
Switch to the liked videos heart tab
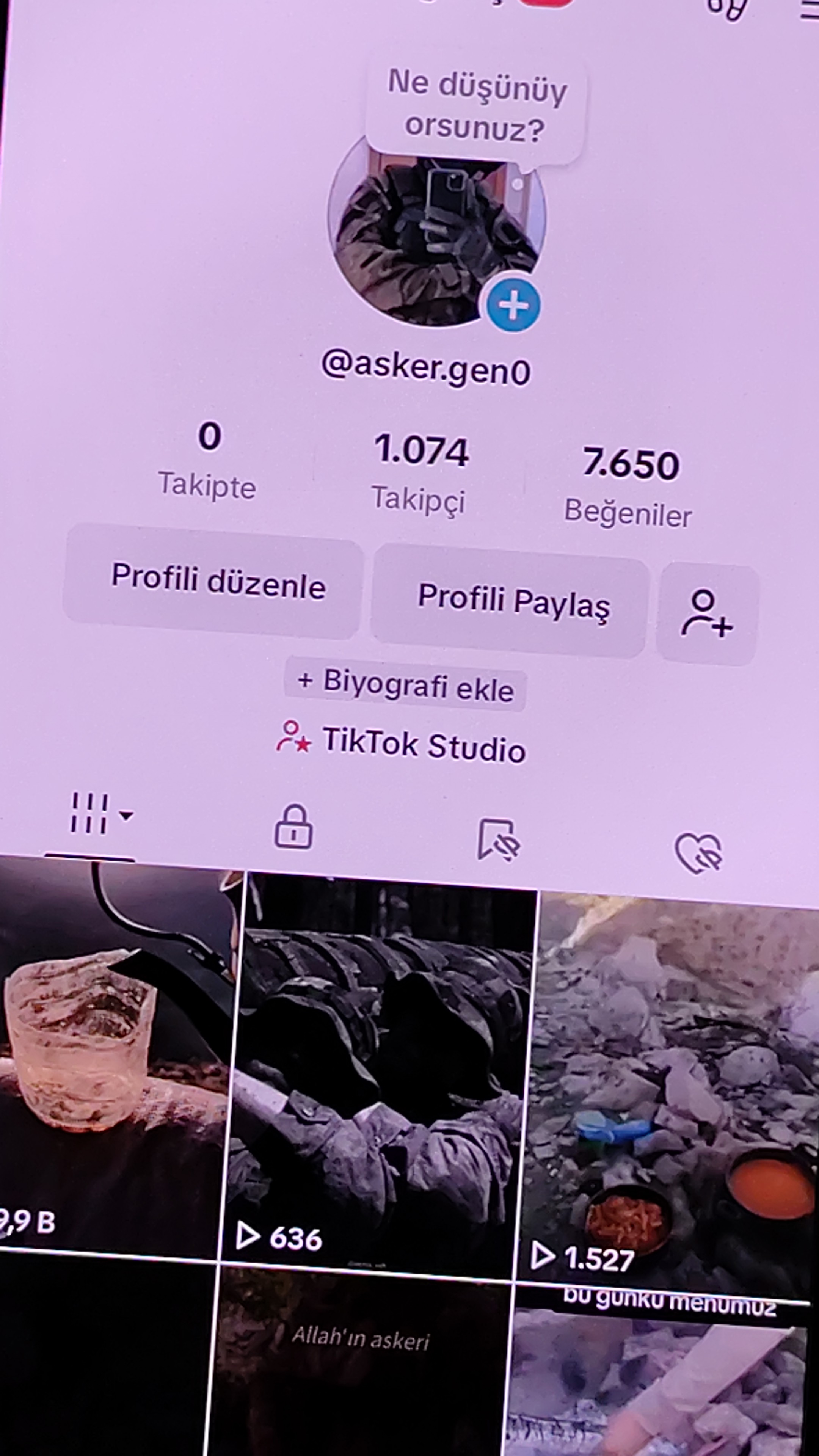698,853
